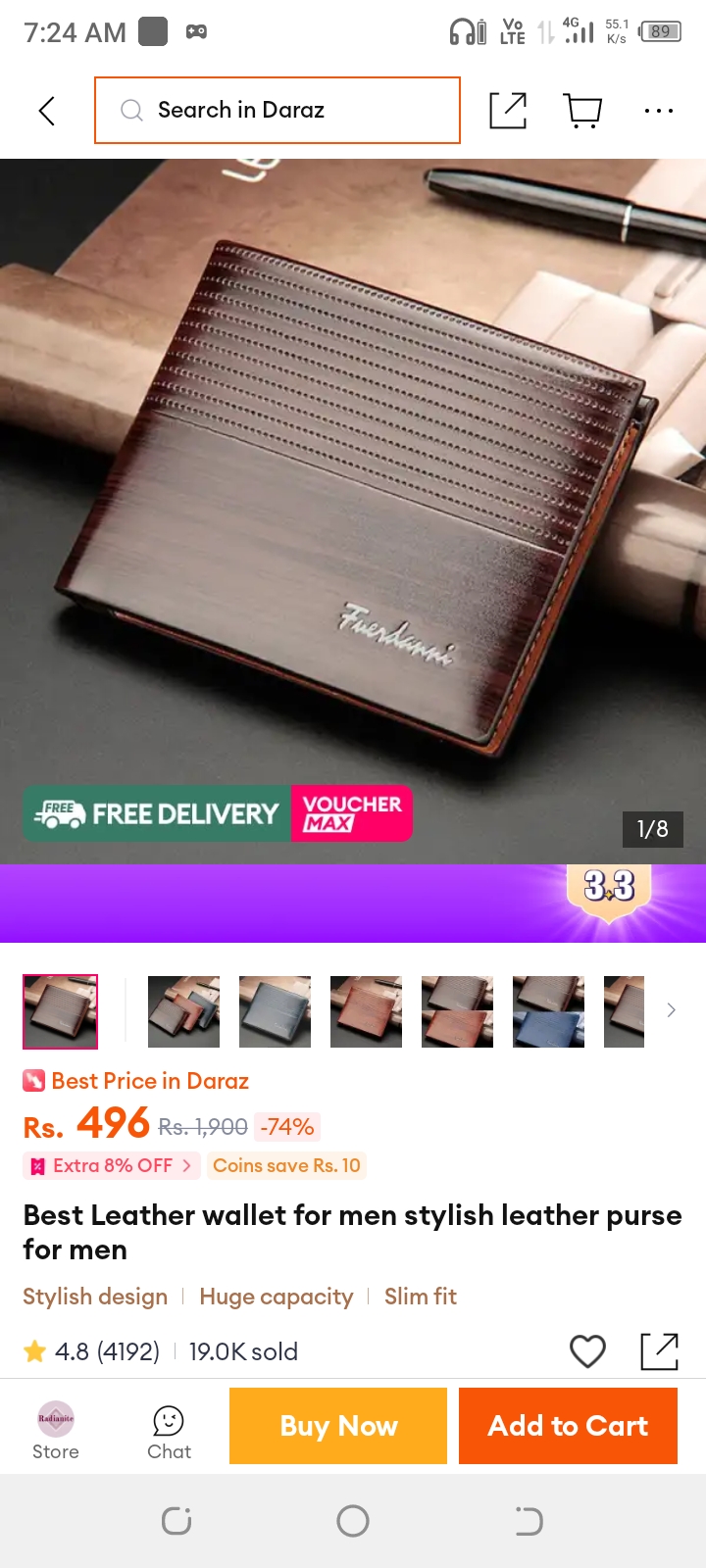
Task: Open the Extra 8% OFF voucher
Action: coord(112,1165)
